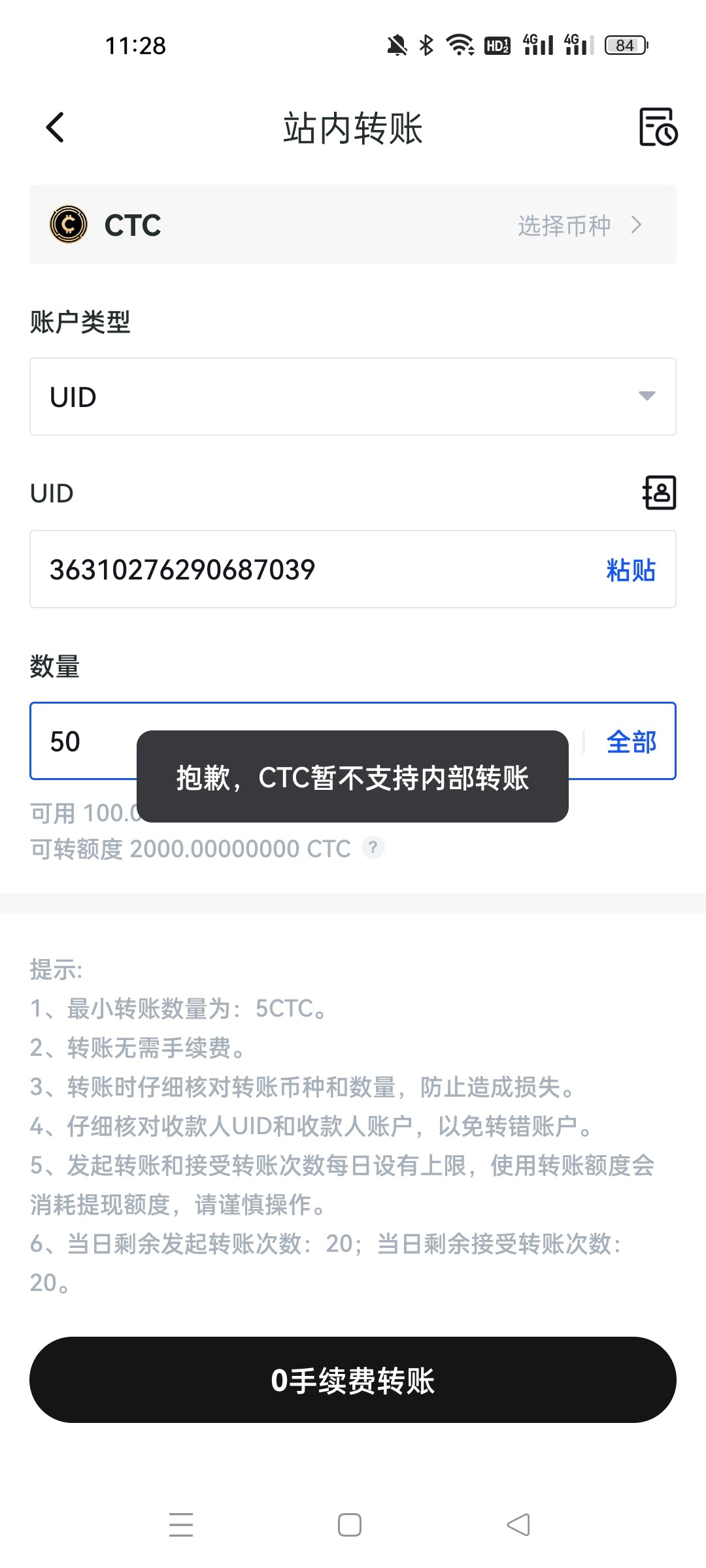
Task: Go back from the 站内转账 page
Action: pyautogui.click(x=56, y=127)
